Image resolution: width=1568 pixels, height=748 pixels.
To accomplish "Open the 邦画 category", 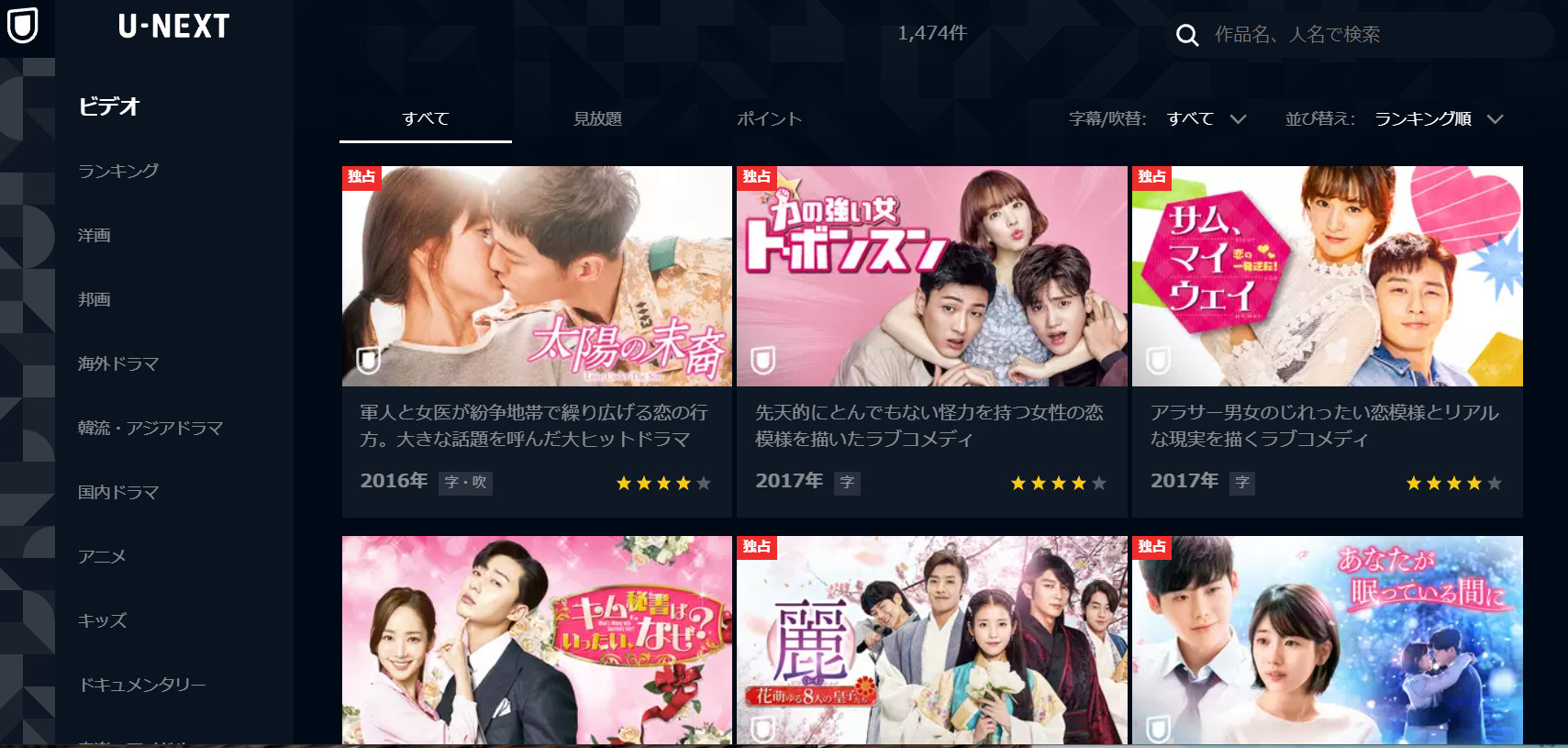I will [x=95, y=299].
